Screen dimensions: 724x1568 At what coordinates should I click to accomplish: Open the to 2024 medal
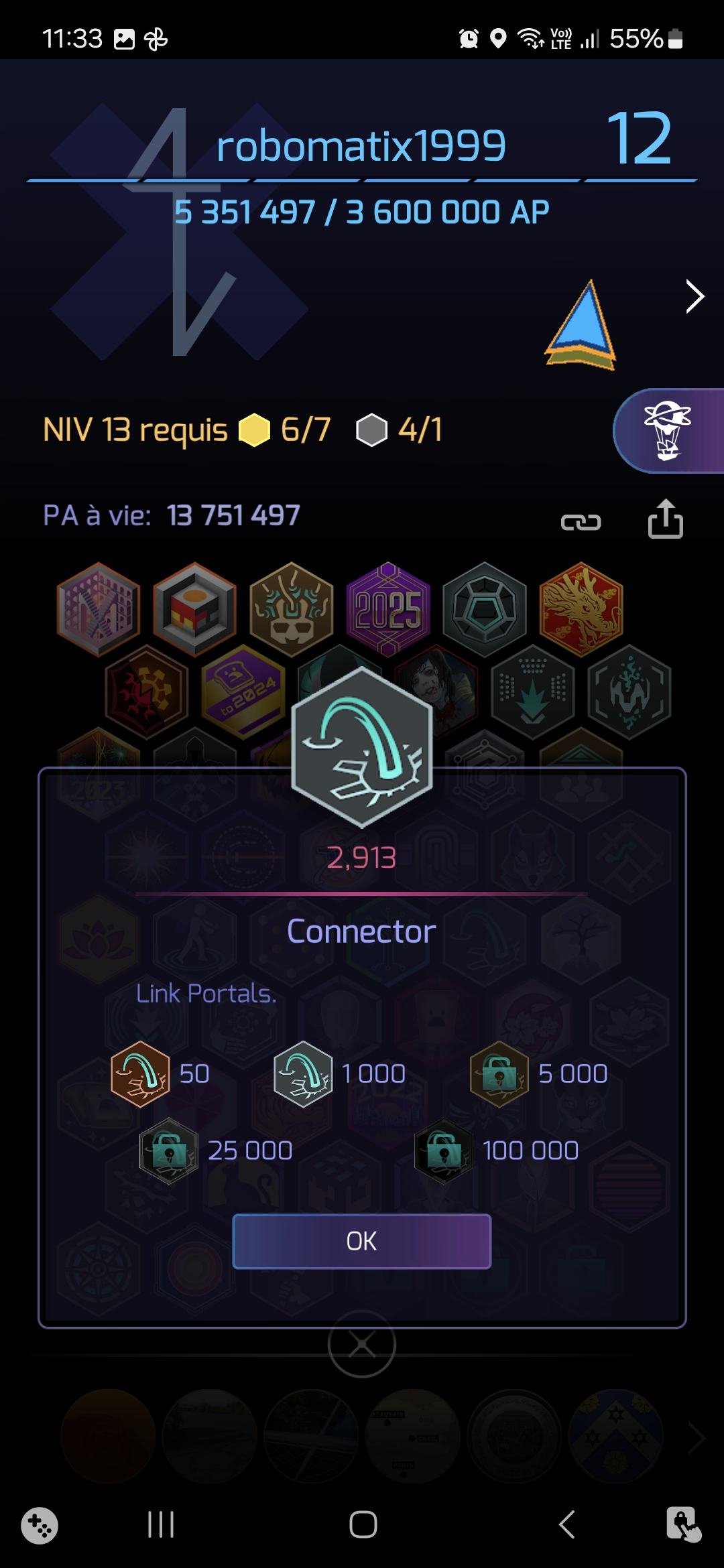[243, 692]
